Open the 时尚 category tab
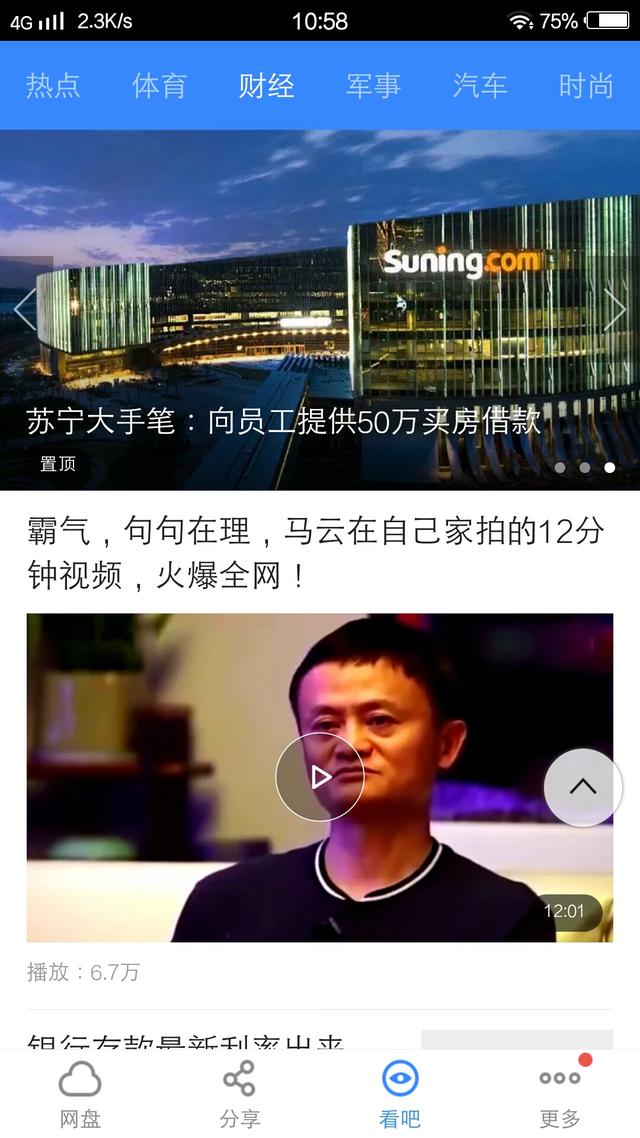The image size is (640, 1138). pyautogui.click(x=586, y=86)
